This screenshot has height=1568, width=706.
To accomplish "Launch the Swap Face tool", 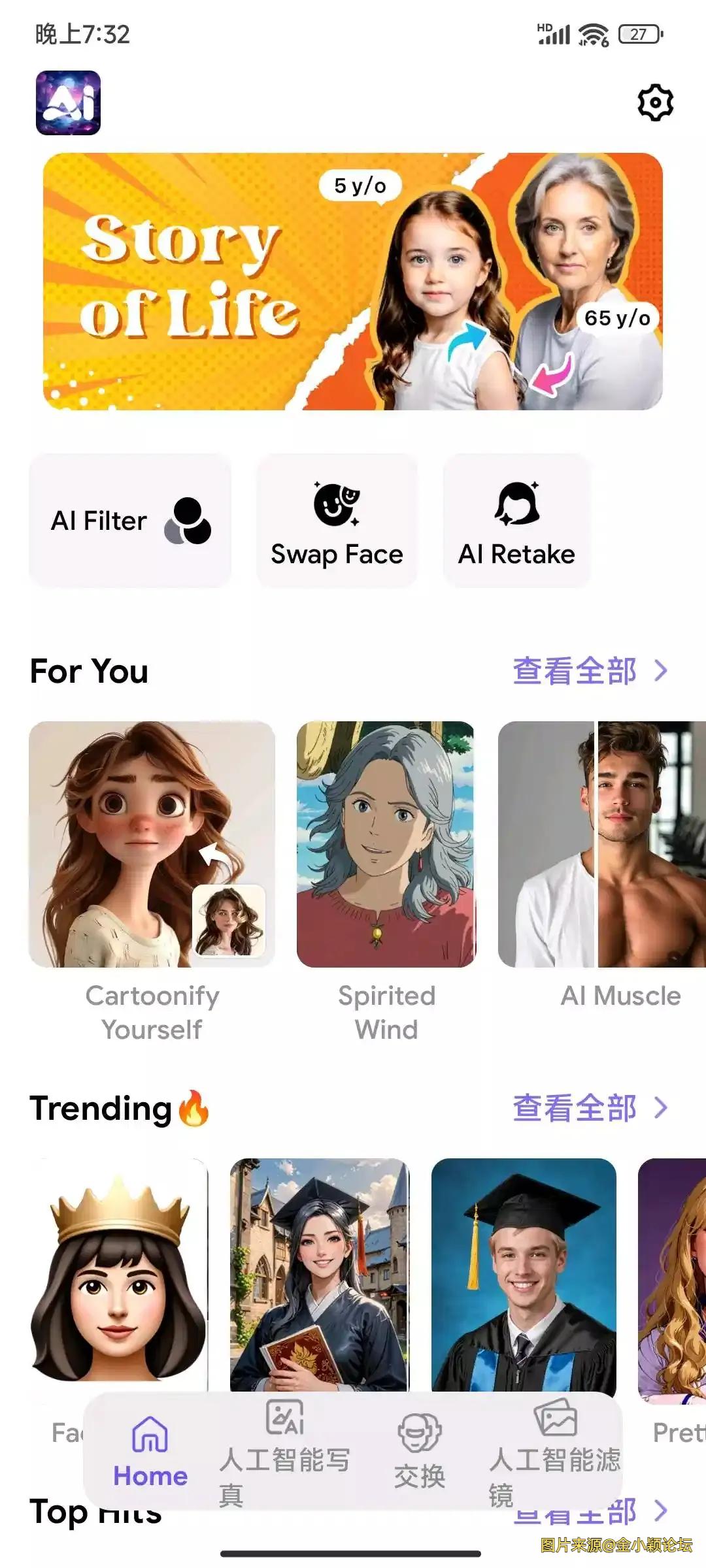I will click(x=337, y=521).
